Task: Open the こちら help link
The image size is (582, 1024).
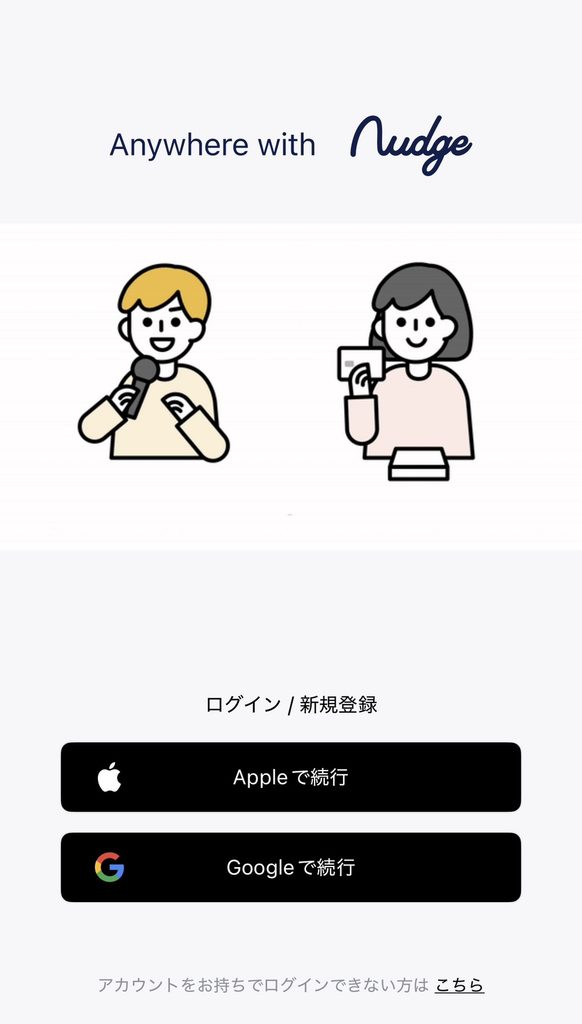Action: 459,985
